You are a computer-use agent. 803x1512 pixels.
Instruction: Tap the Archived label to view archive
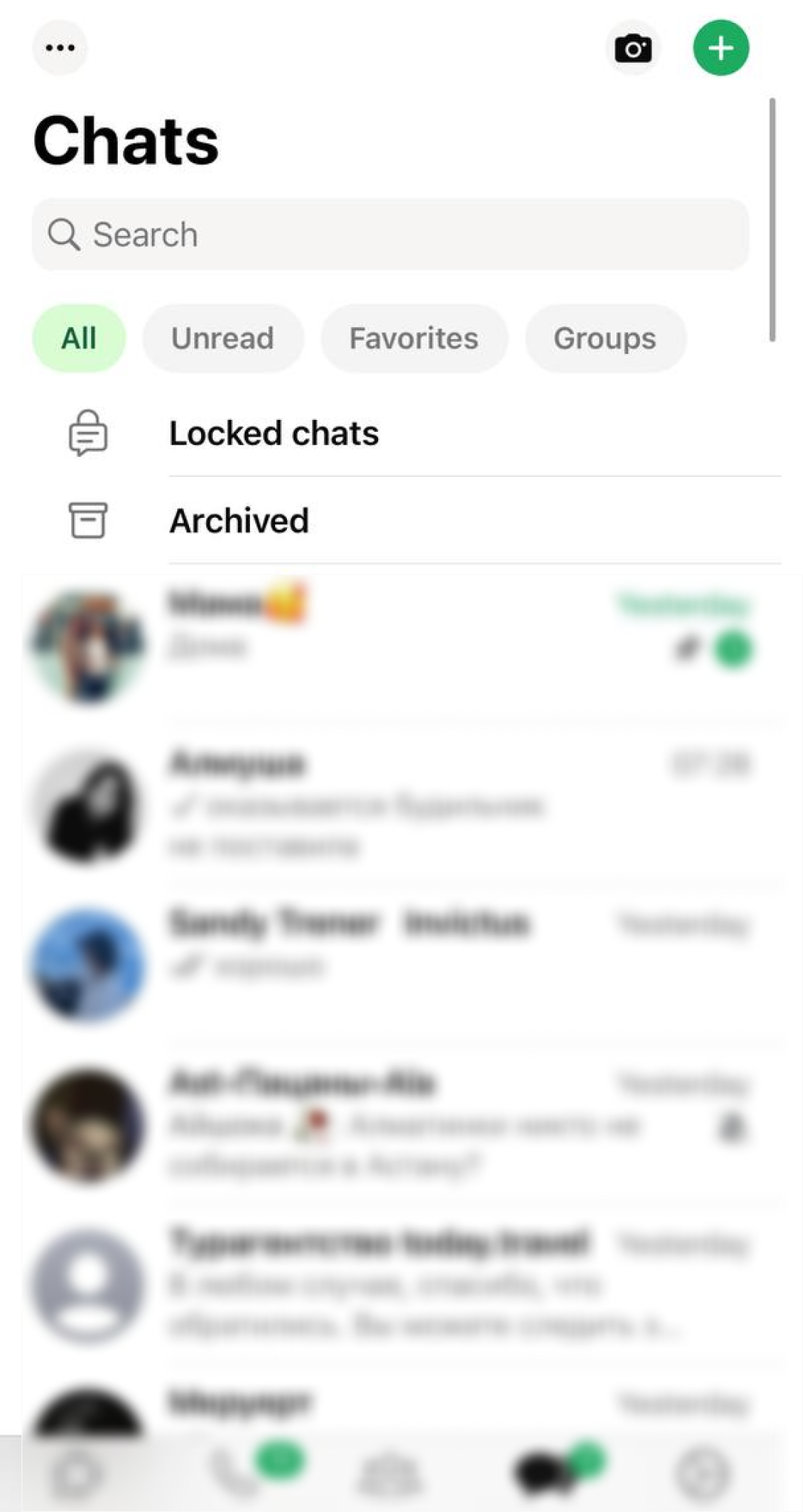[x=239, y=520]
